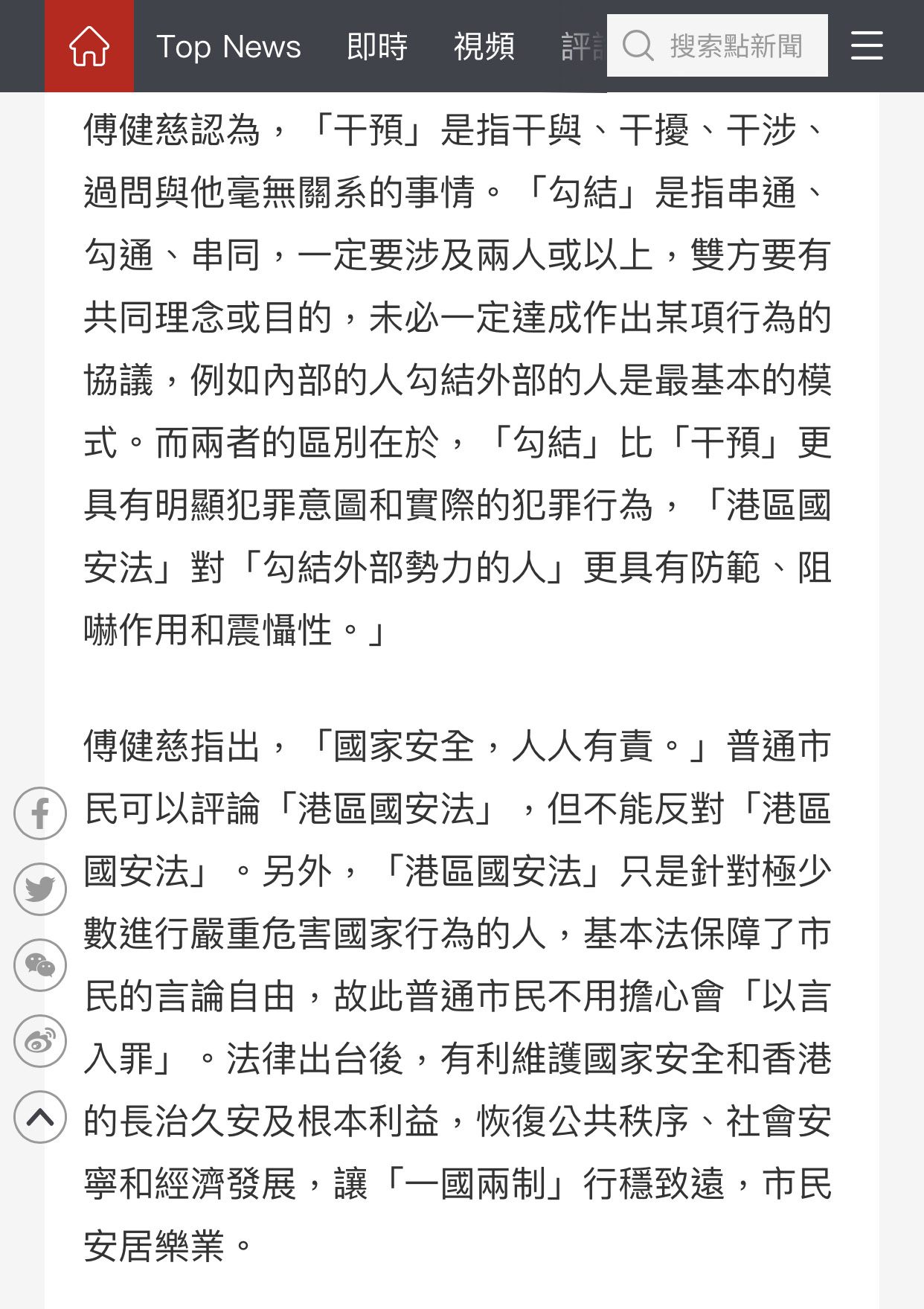Switch to the 視頻 tab
This screenshot has width=924, height=1309.
[x=484, y=47]
